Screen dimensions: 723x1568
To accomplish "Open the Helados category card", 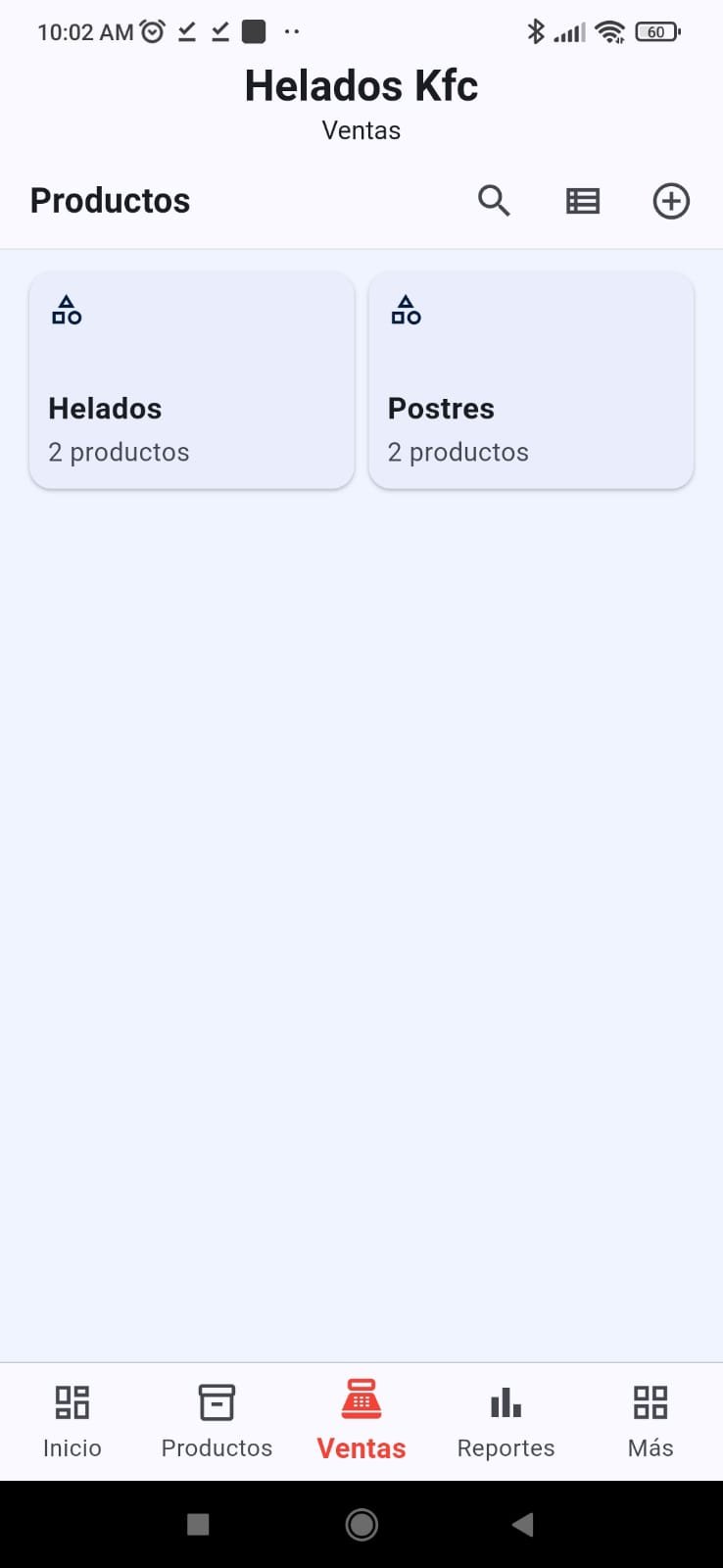I will tap(192, 380).
